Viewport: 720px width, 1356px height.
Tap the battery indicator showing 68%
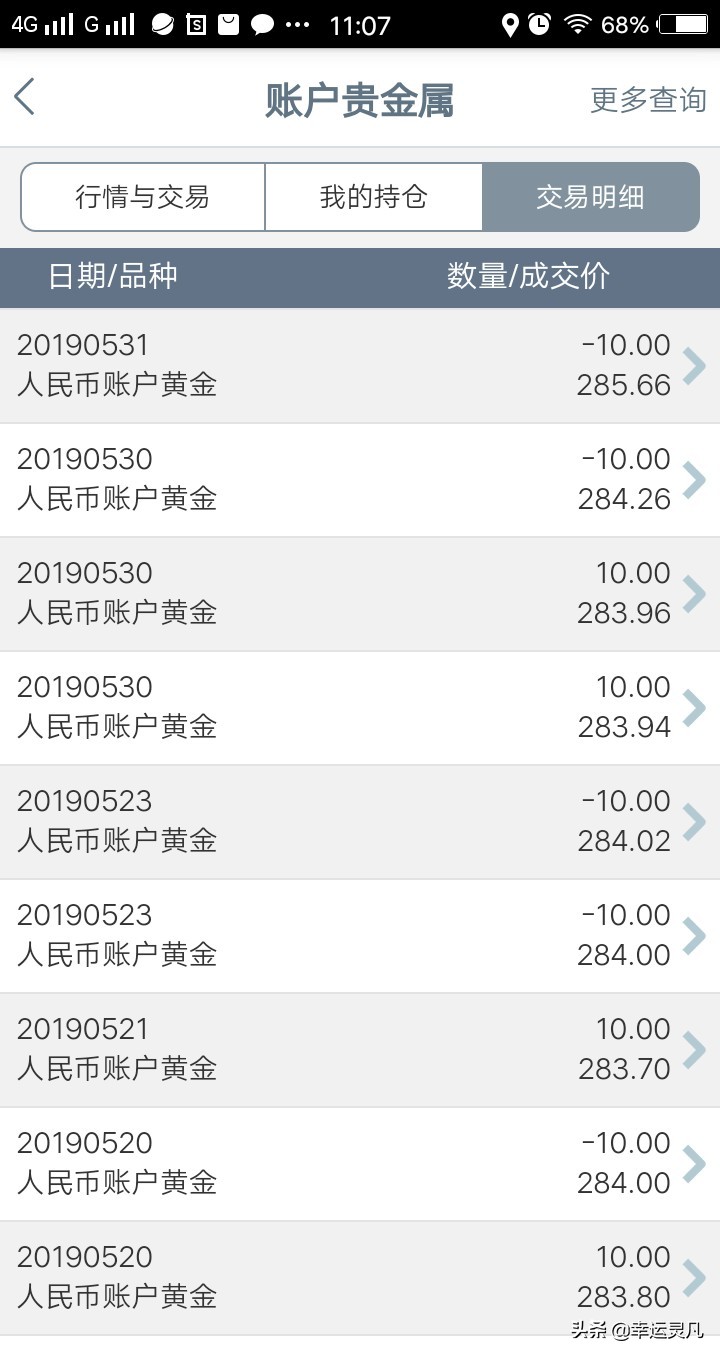coord(682,24)
